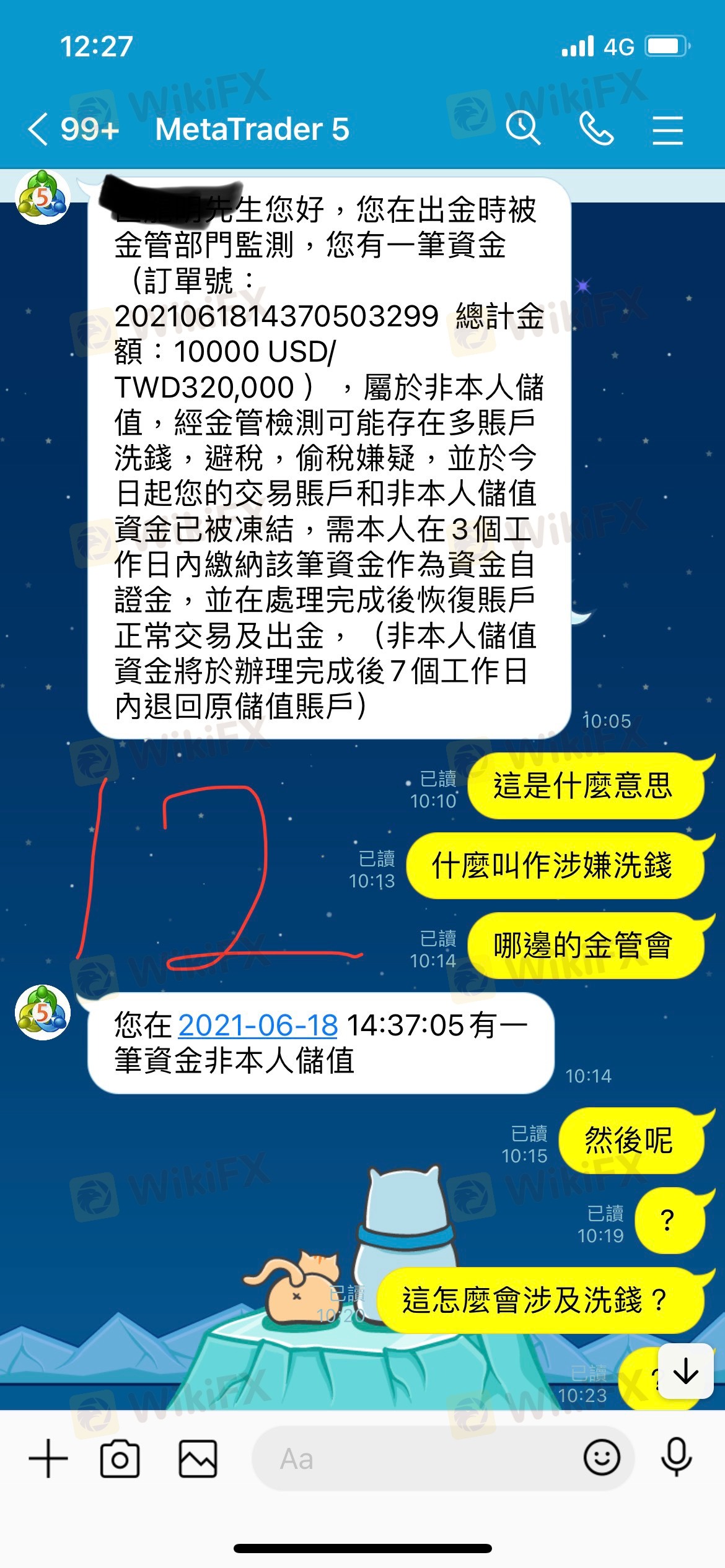Viewport: 725px width, 1568px height.
Task: Search within this MetaTrader 5 chat
Action: tap(523, 129)
